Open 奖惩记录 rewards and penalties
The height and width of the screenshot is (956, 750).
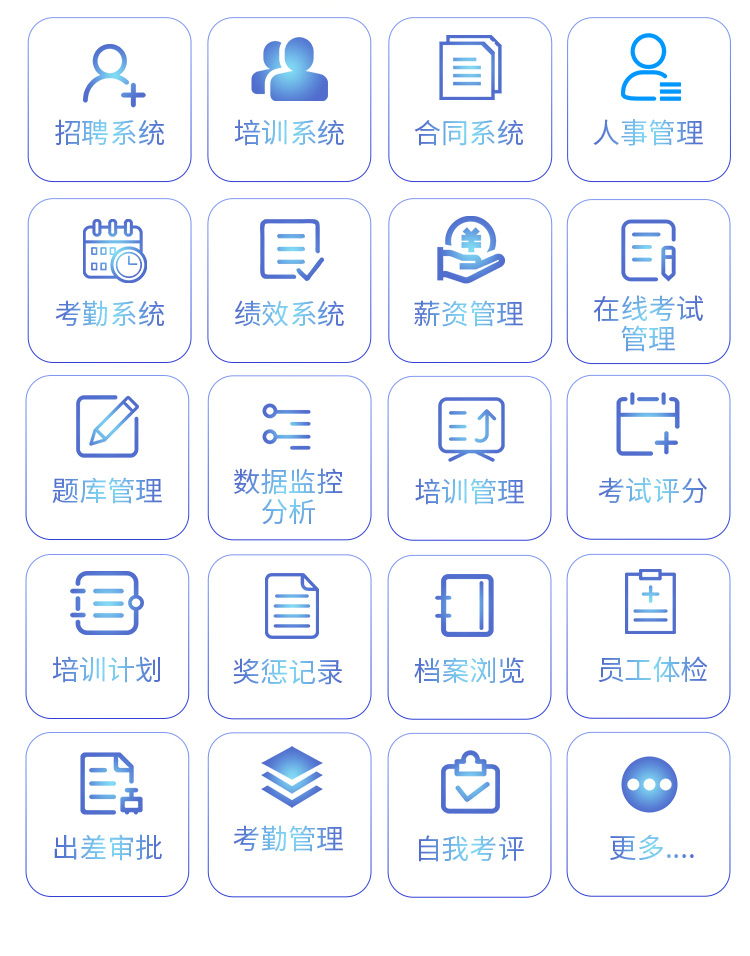click(289, 636)
